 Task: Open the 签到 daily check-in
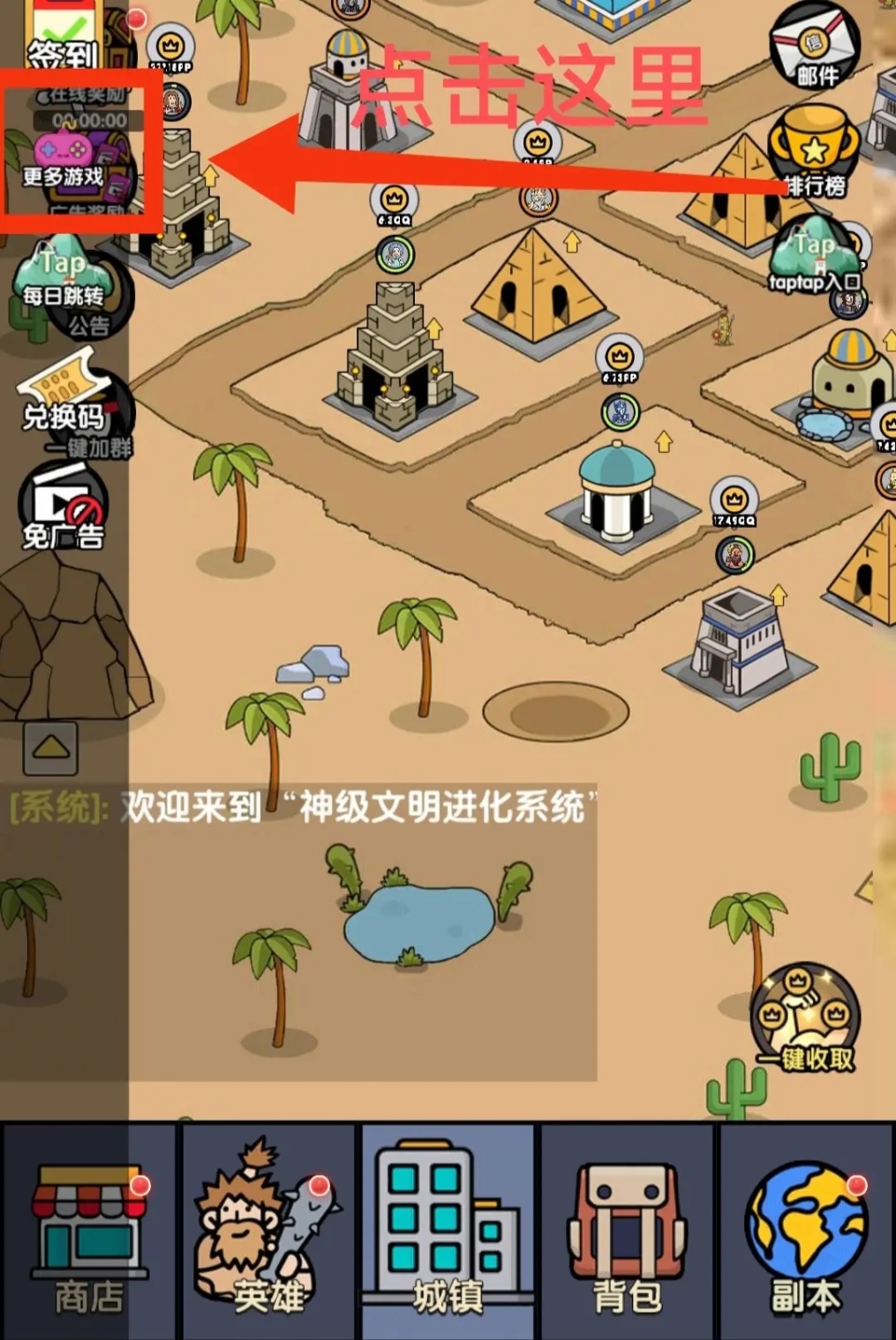pos(64,40)
